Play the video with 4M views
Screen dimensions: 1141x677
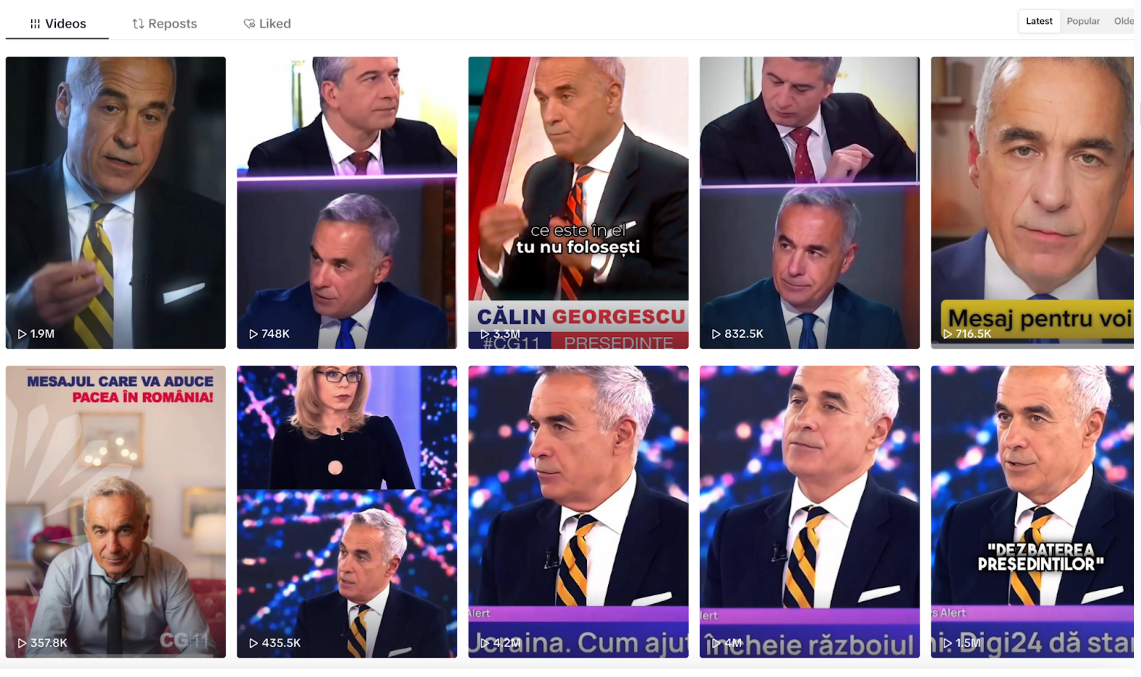pyautogui.click(x=809, y=511)
